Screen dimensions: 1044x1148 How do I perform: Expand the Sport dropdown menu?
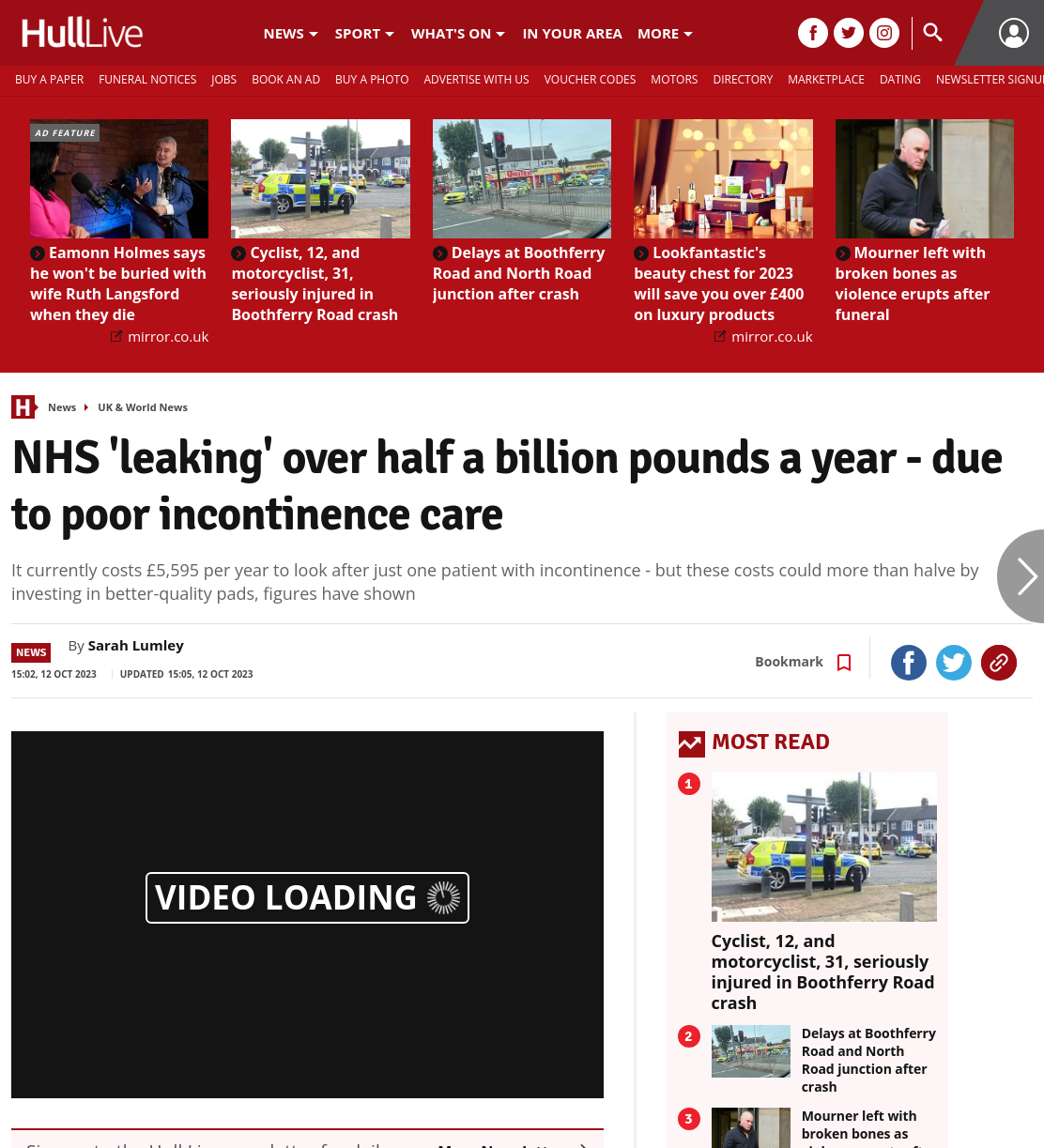(x=364, y=34)
